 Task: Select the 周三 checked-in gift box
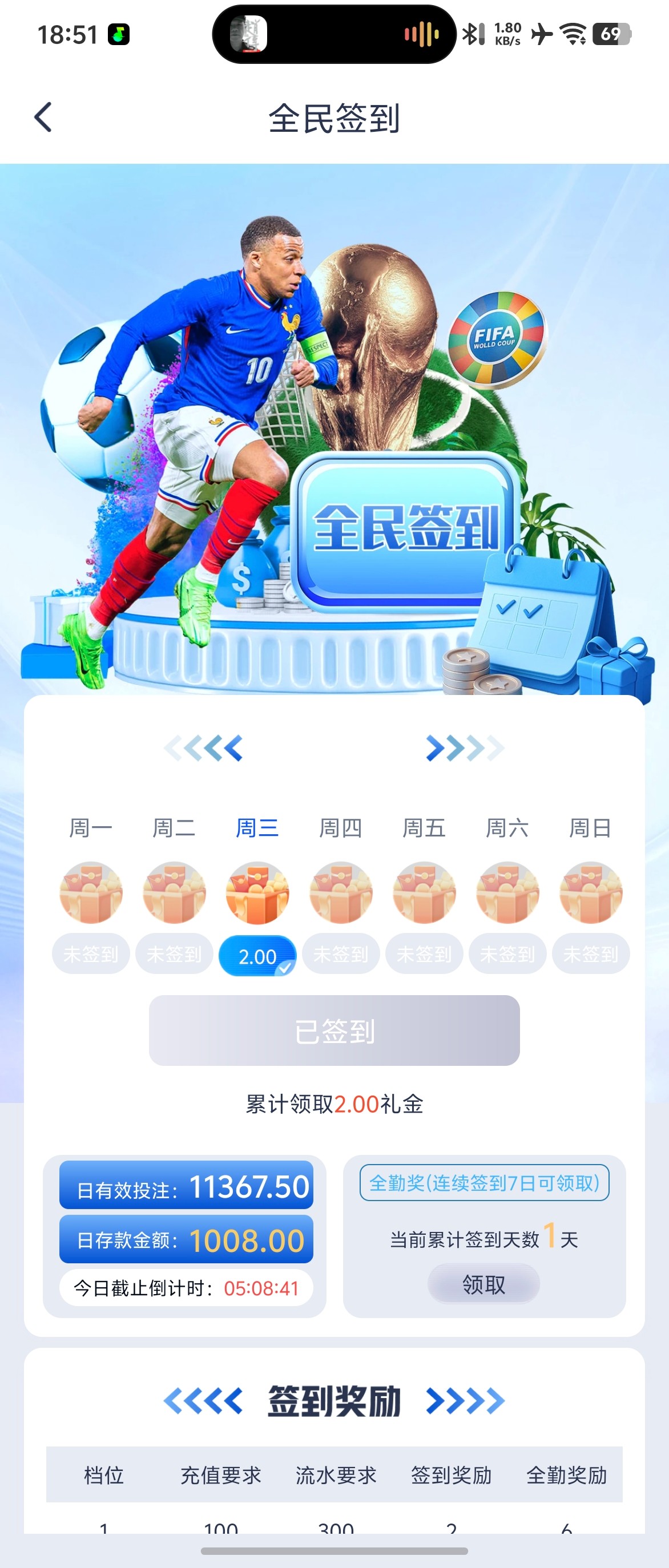[257, 892]
